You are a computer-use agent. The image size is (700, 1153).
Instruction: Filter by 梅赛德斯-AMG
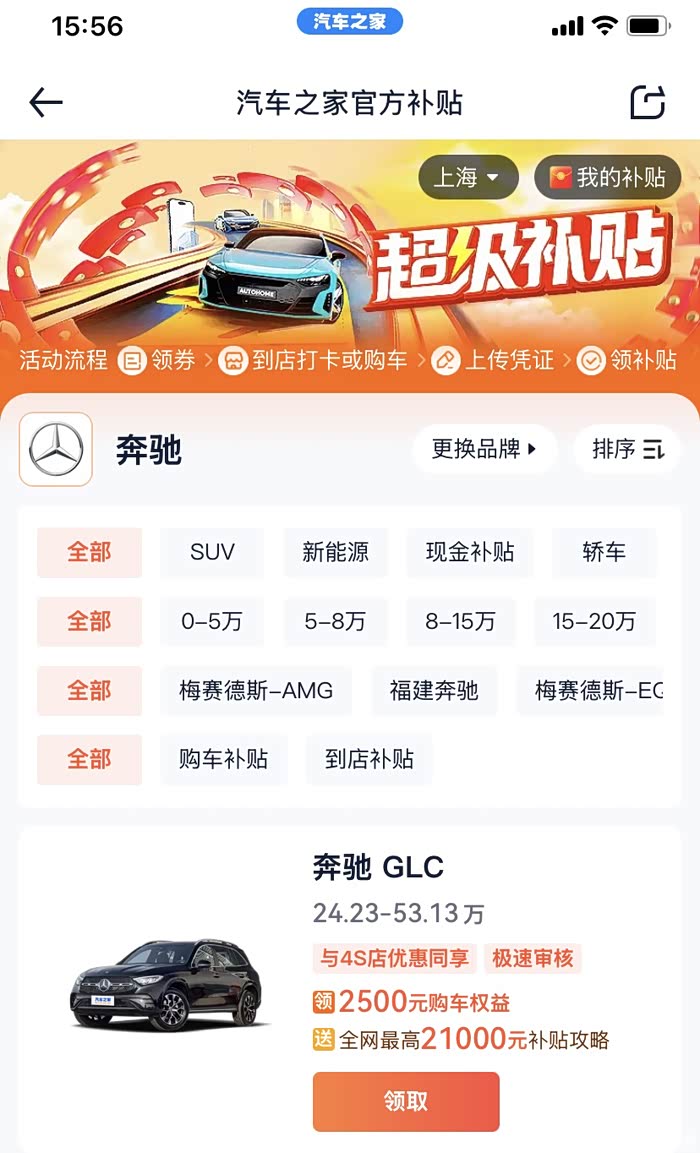point(256,690)
